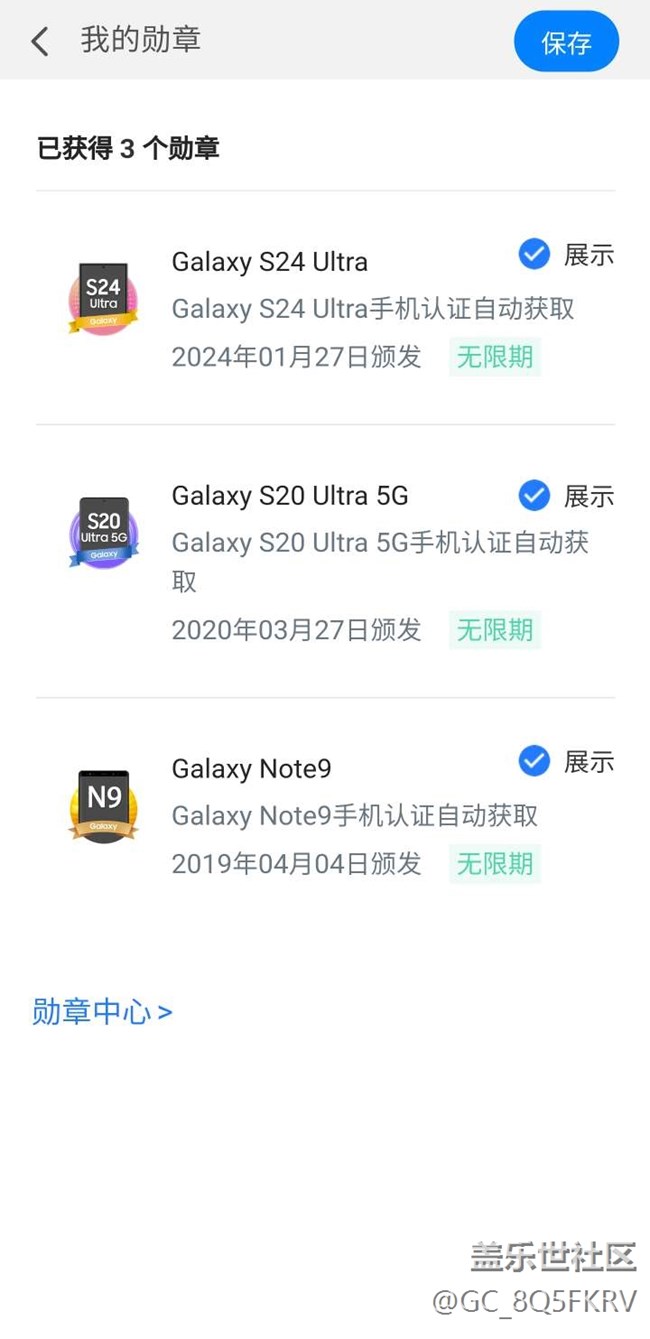Disable 展示 for the Galaxy Note9 medal
The height and width of the screenshot is (1339, 650).
[x=534, y=761]
